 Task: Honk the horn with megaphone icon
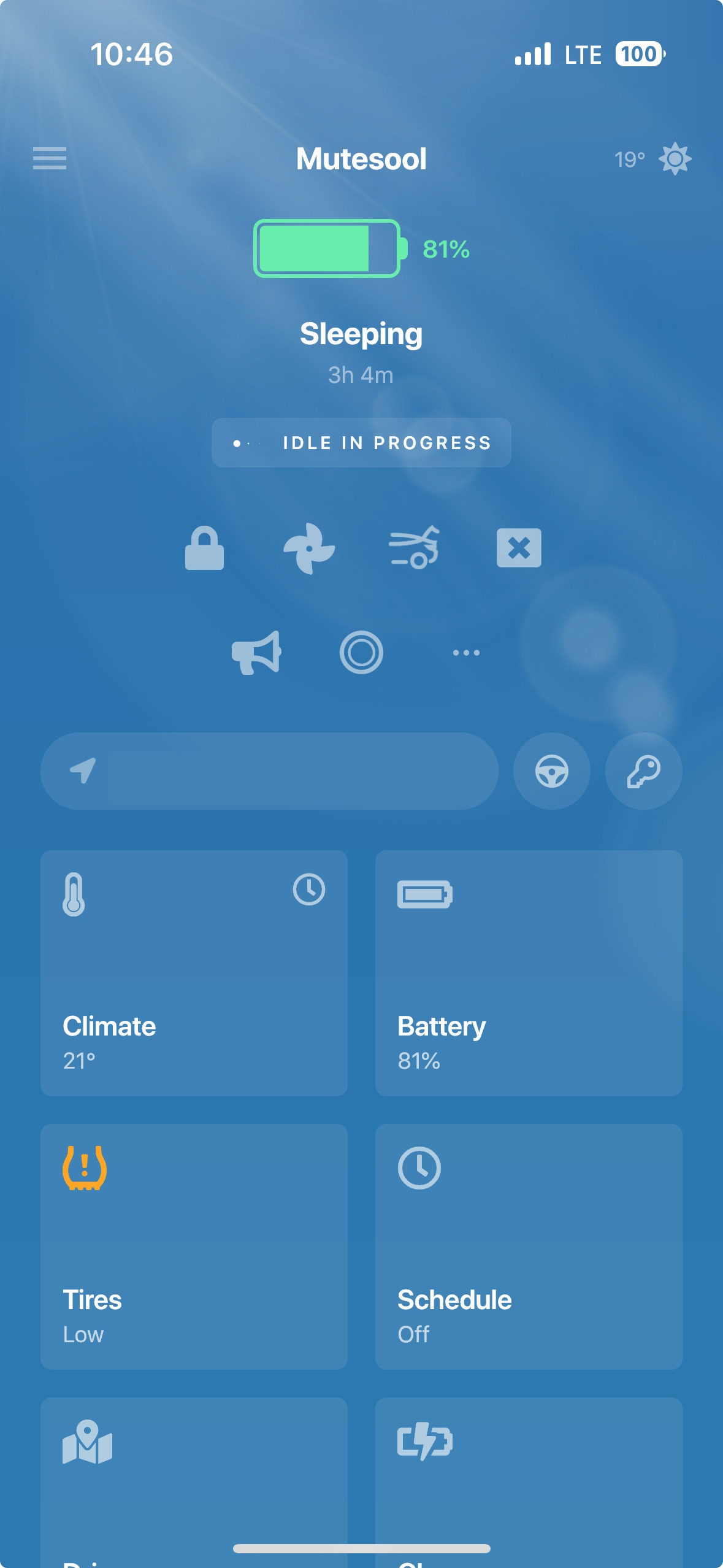[257, 653]
